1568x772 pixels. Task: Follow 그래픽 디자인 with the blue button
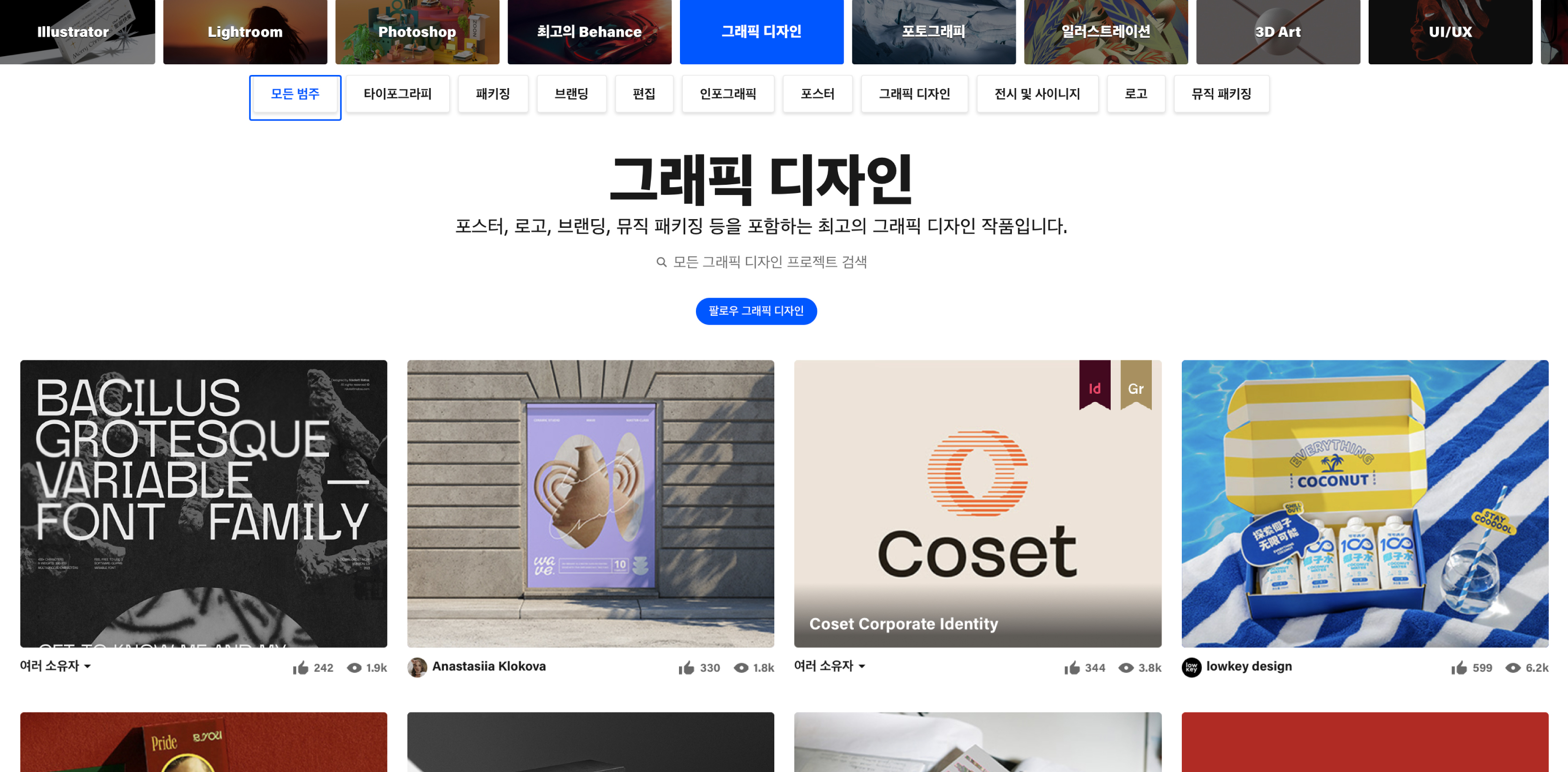pos(756,311)
